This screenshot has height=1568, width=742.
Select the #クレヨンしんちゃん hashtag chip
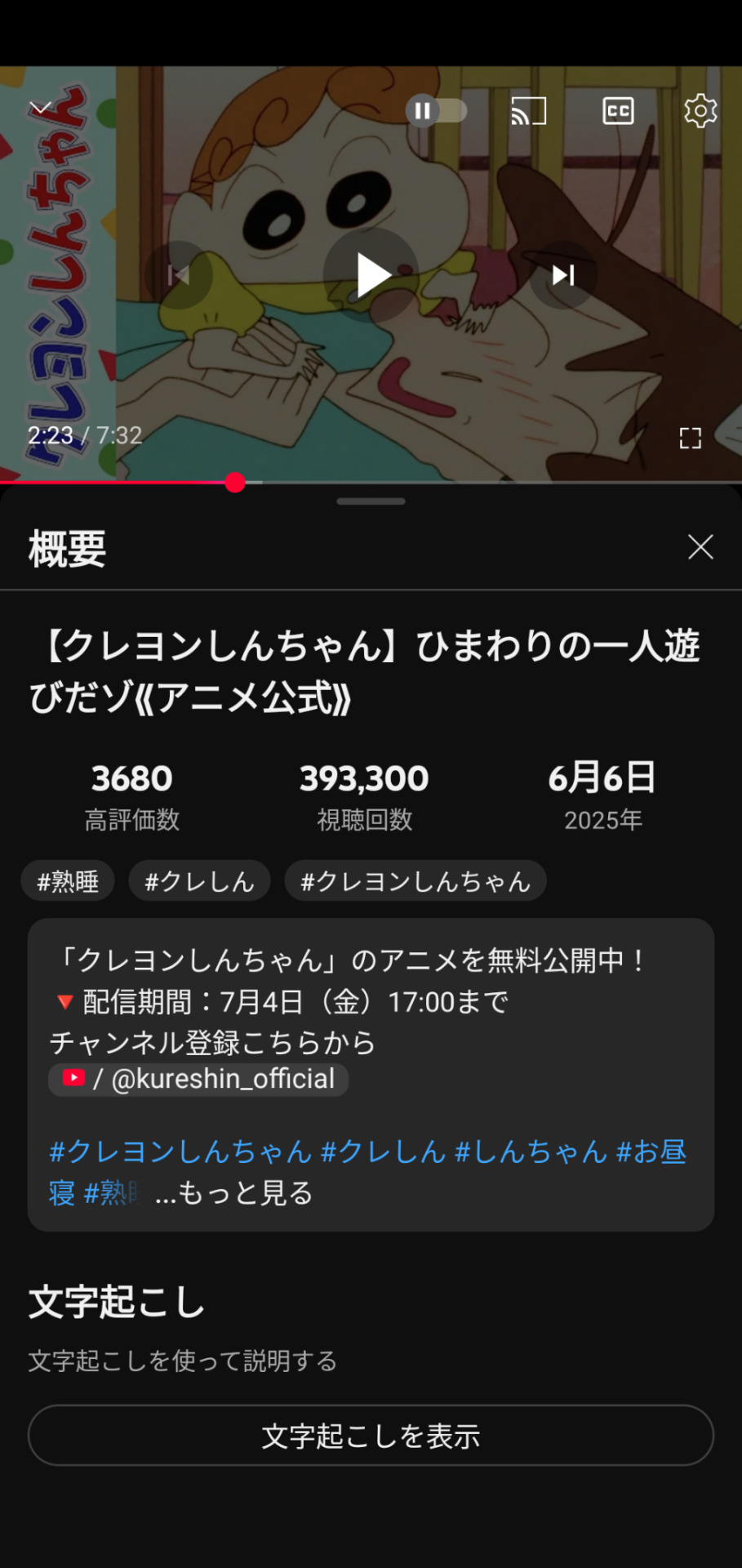(x=415, y=881)
